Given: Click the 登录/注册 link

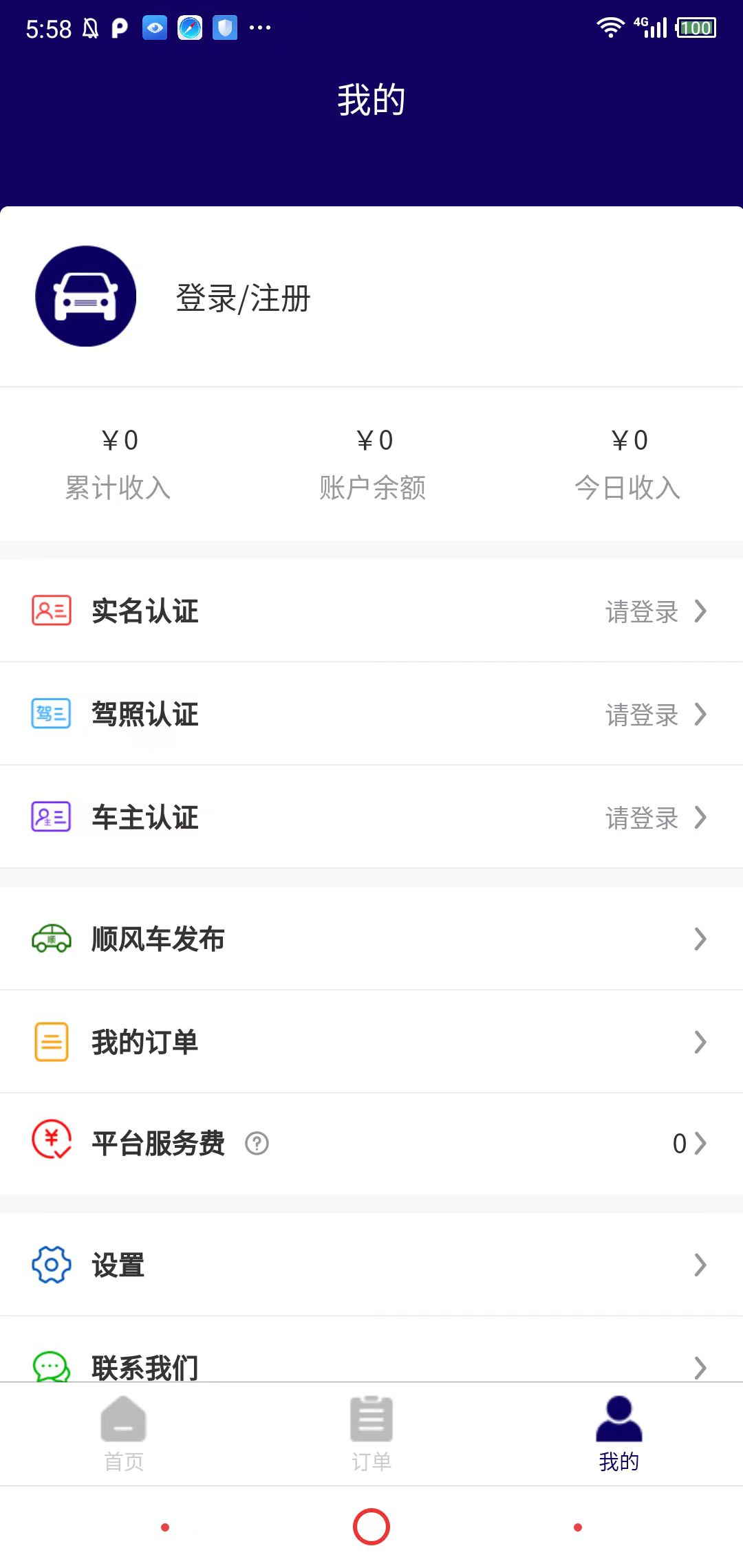Looking at the screenshot, I should [242, 299].
